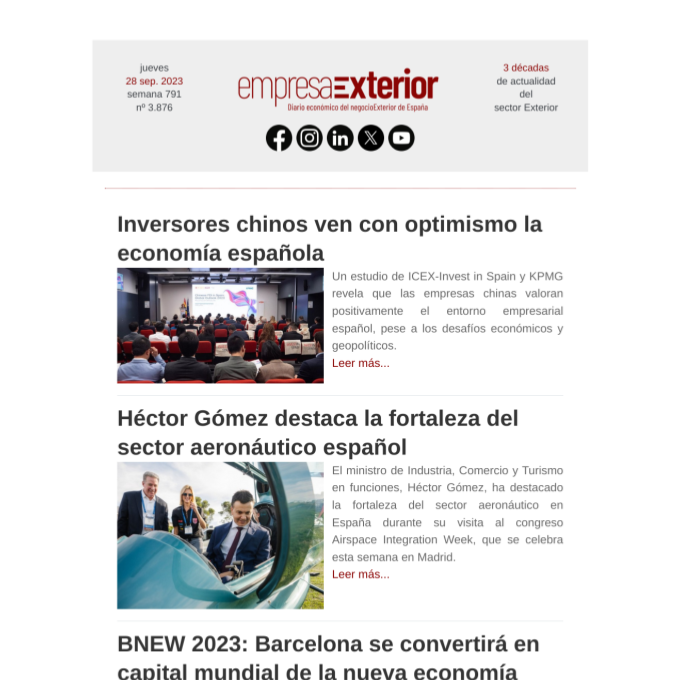Tap the Héctor Gómez aircraft photo thumbnail
This screenshot has height=680, width=680.
(220, 535)
